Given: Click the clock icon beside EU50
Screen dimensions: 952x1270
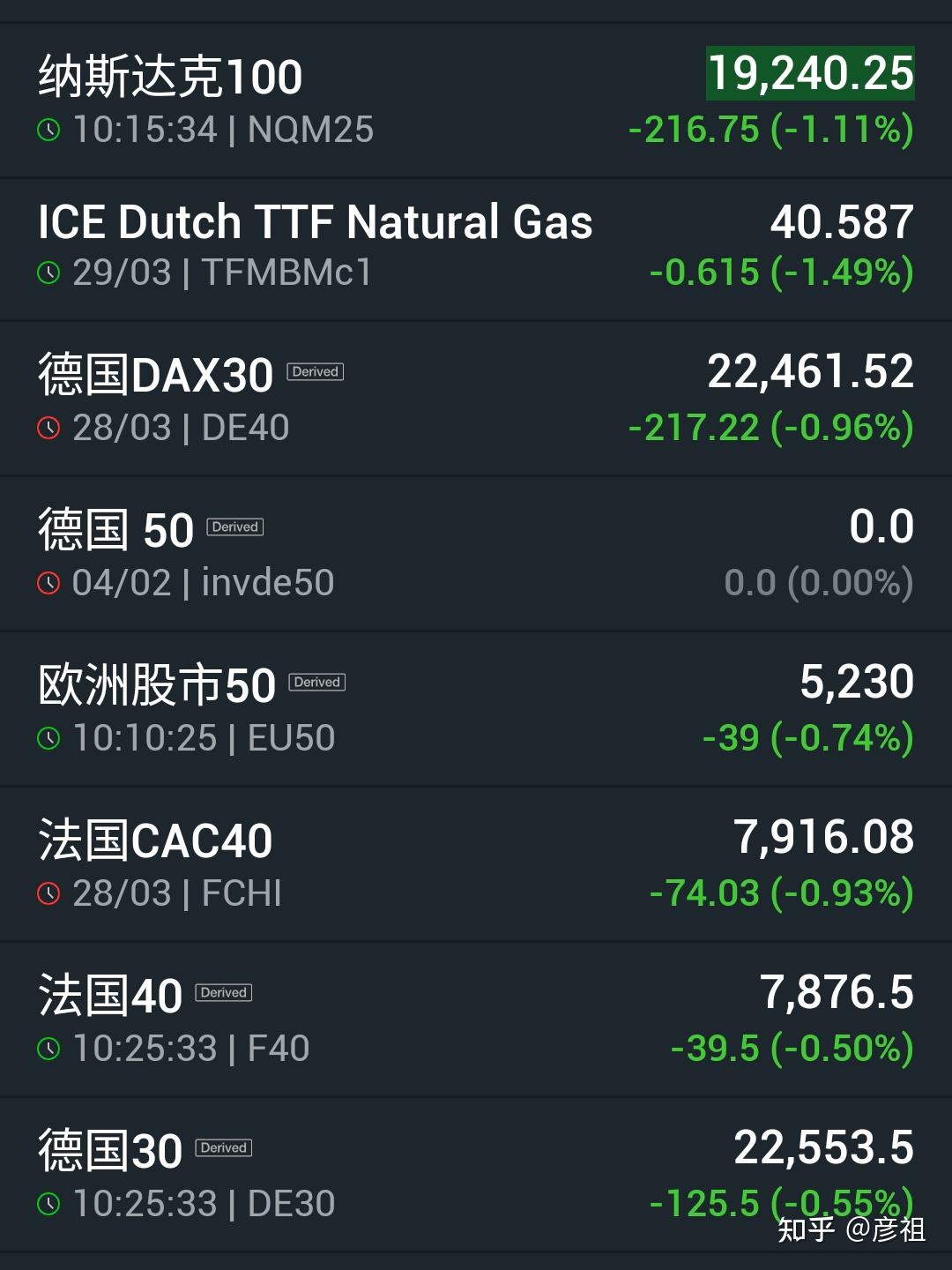Looking at the screenshot, I should 48,738.
